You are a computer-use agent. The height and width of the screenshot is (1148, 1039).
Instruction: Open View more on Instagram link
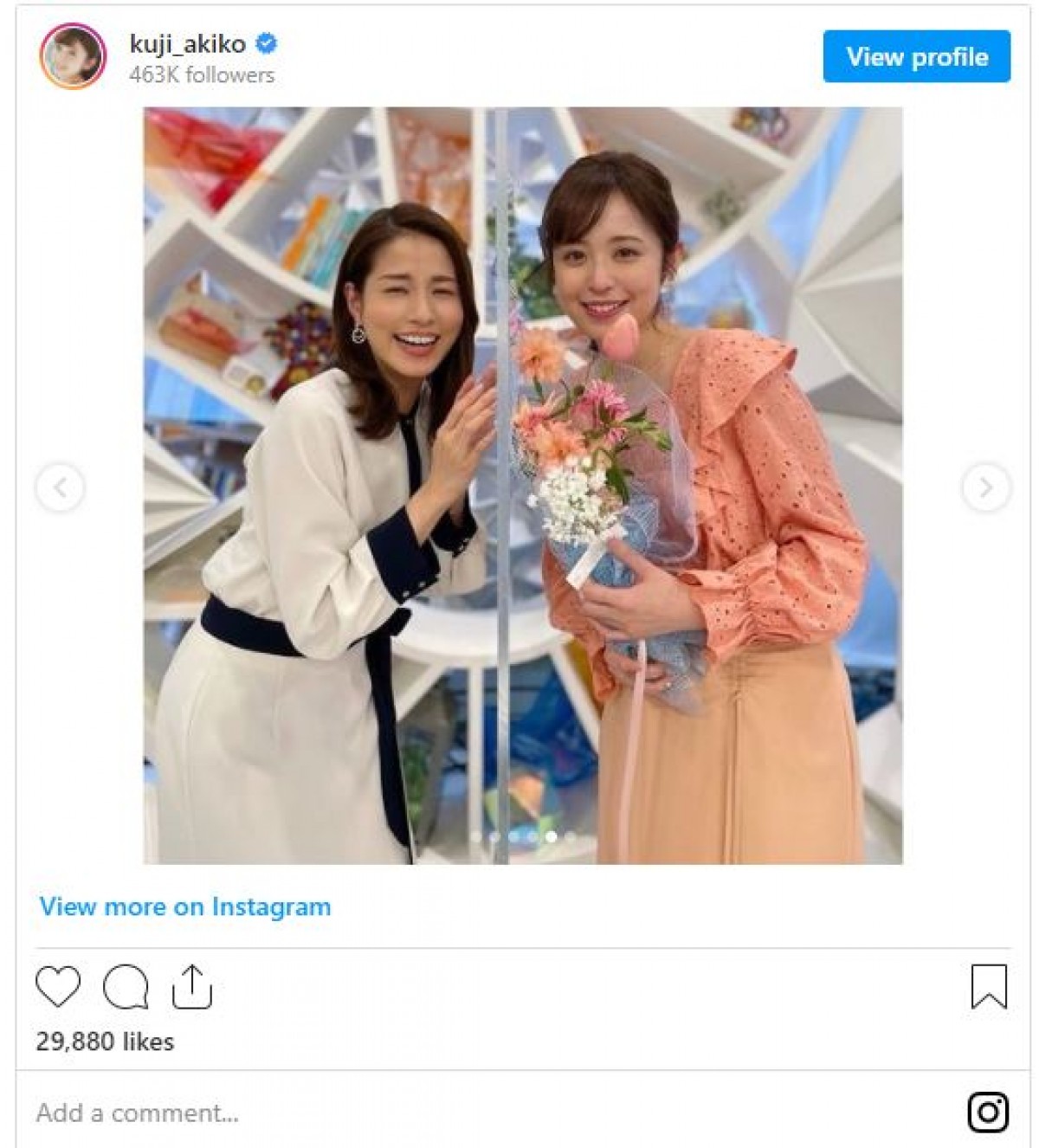click(x=185, y=906)
